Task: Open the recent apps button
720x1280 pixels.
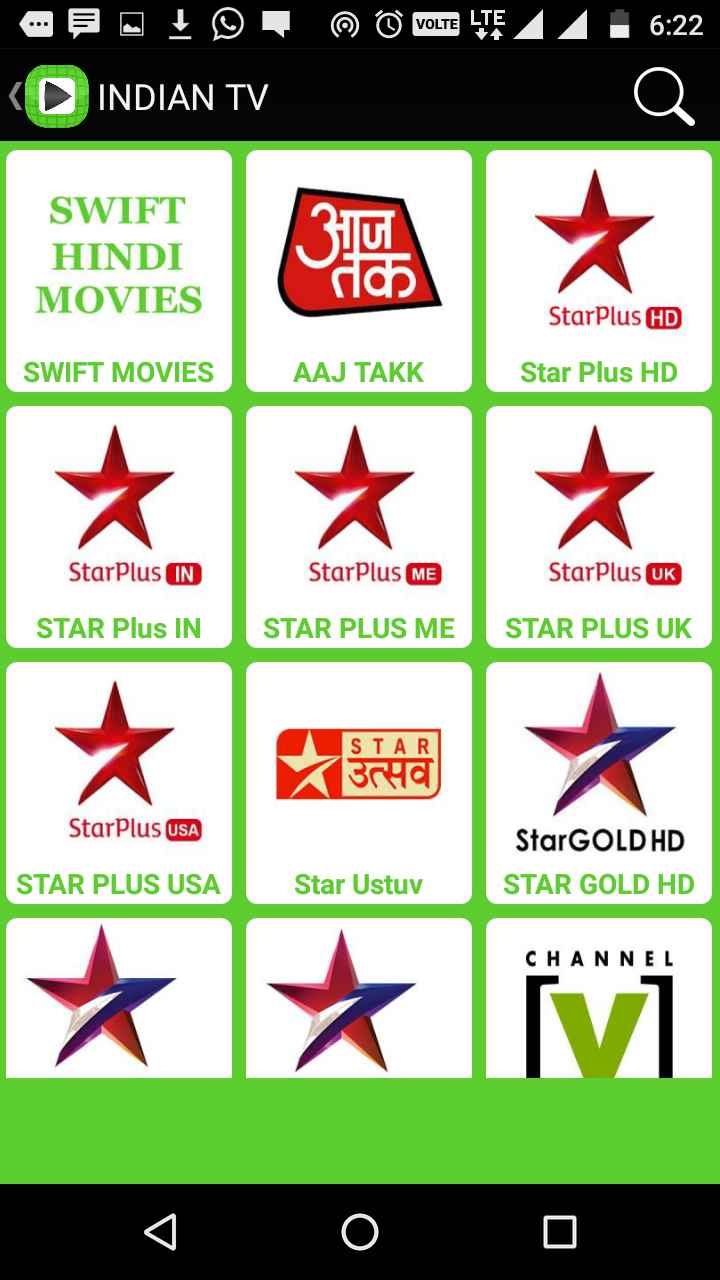Action: 560,1232
